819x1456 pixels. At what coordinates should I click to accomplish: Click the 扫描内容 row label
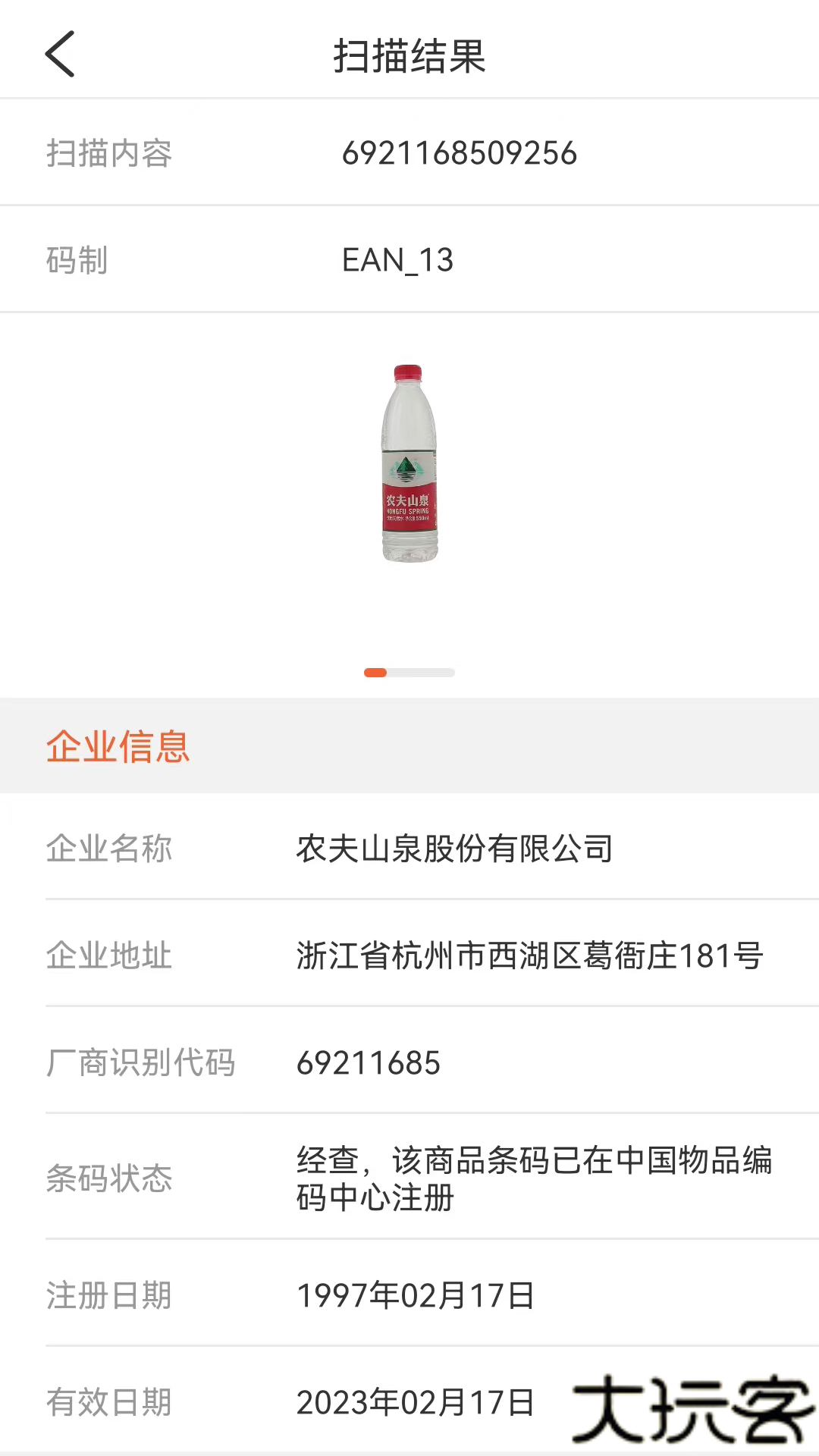(x=108, y=152)
